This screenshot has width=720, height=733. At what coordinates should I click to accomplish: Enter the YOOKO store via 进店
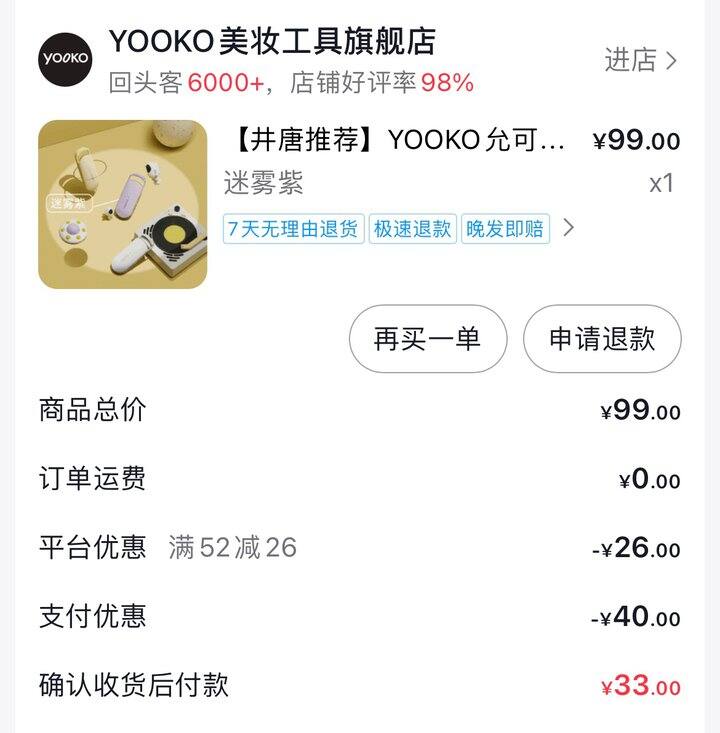click(640, 60)
